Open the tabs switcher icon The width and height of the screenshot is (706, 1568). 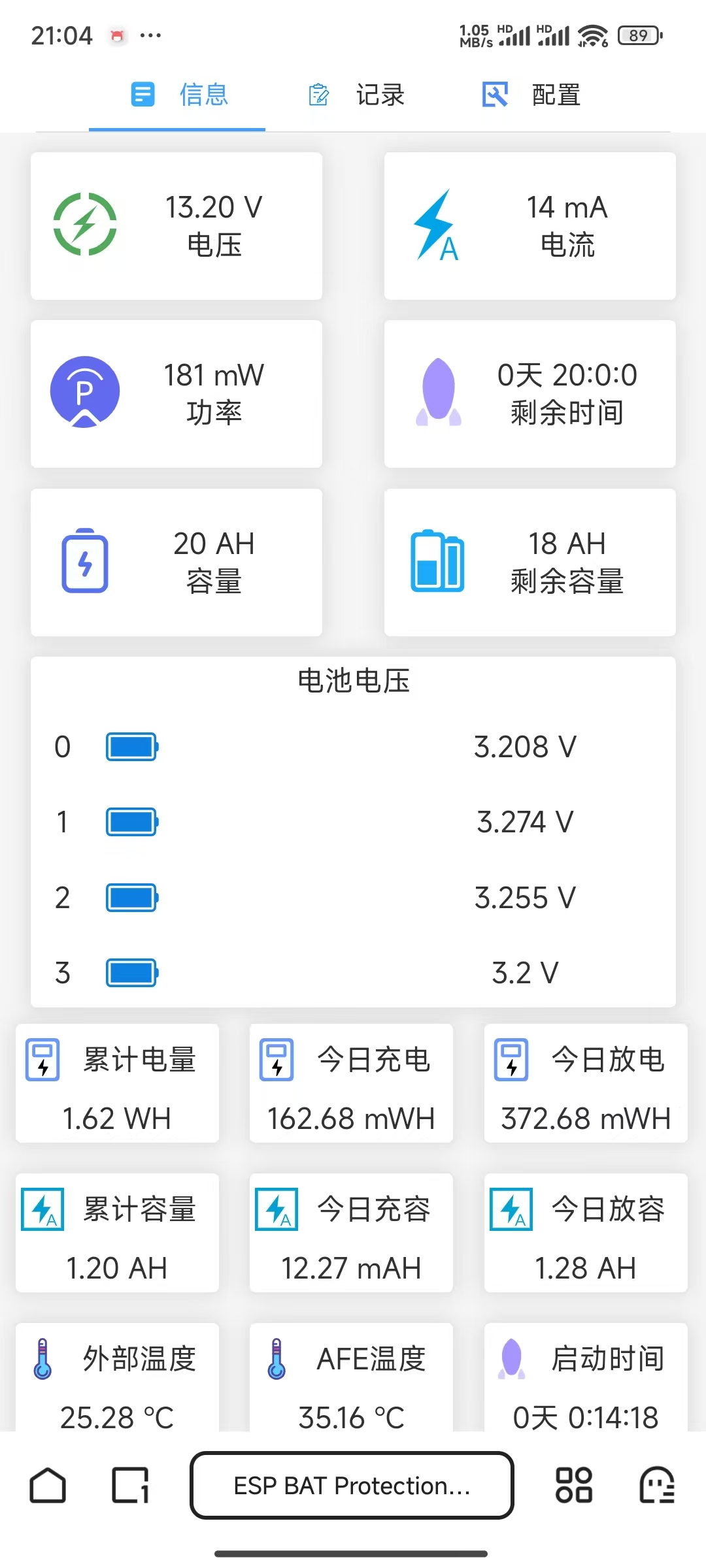(130, 1486)
